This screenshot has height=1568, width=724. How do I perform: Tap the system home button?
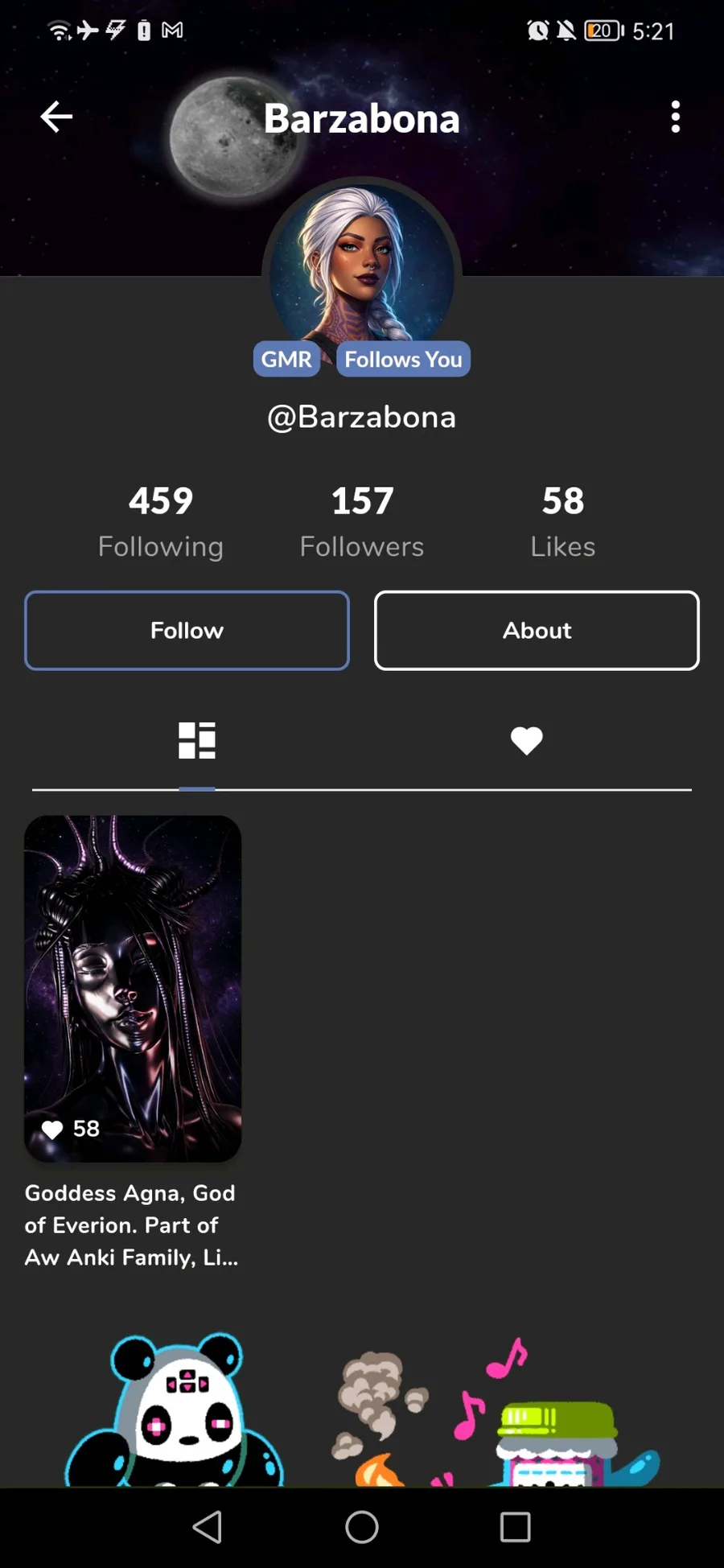click(x=362, y=1526)
